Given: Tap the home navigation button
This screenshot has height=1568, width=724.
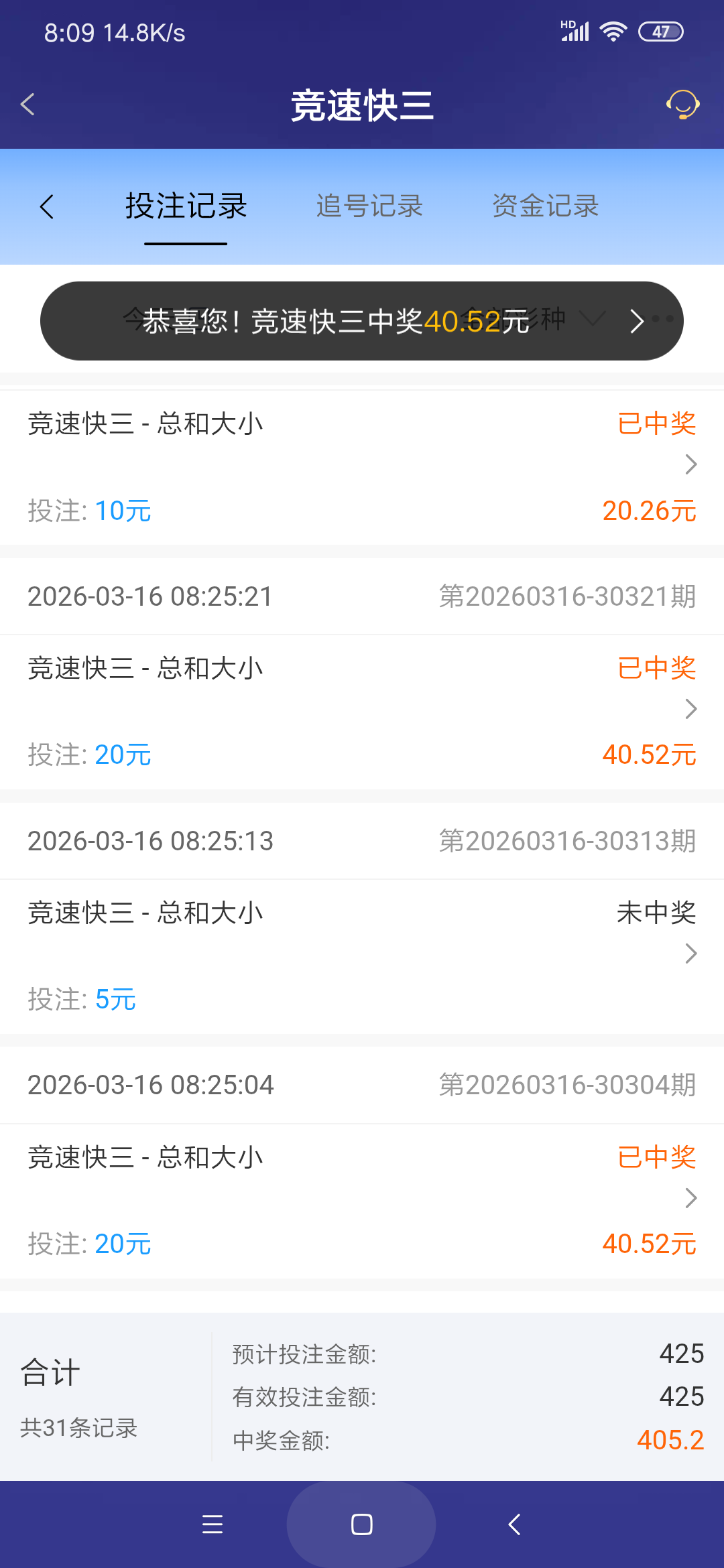Looking at the screenshot, I should point(362,1524).
